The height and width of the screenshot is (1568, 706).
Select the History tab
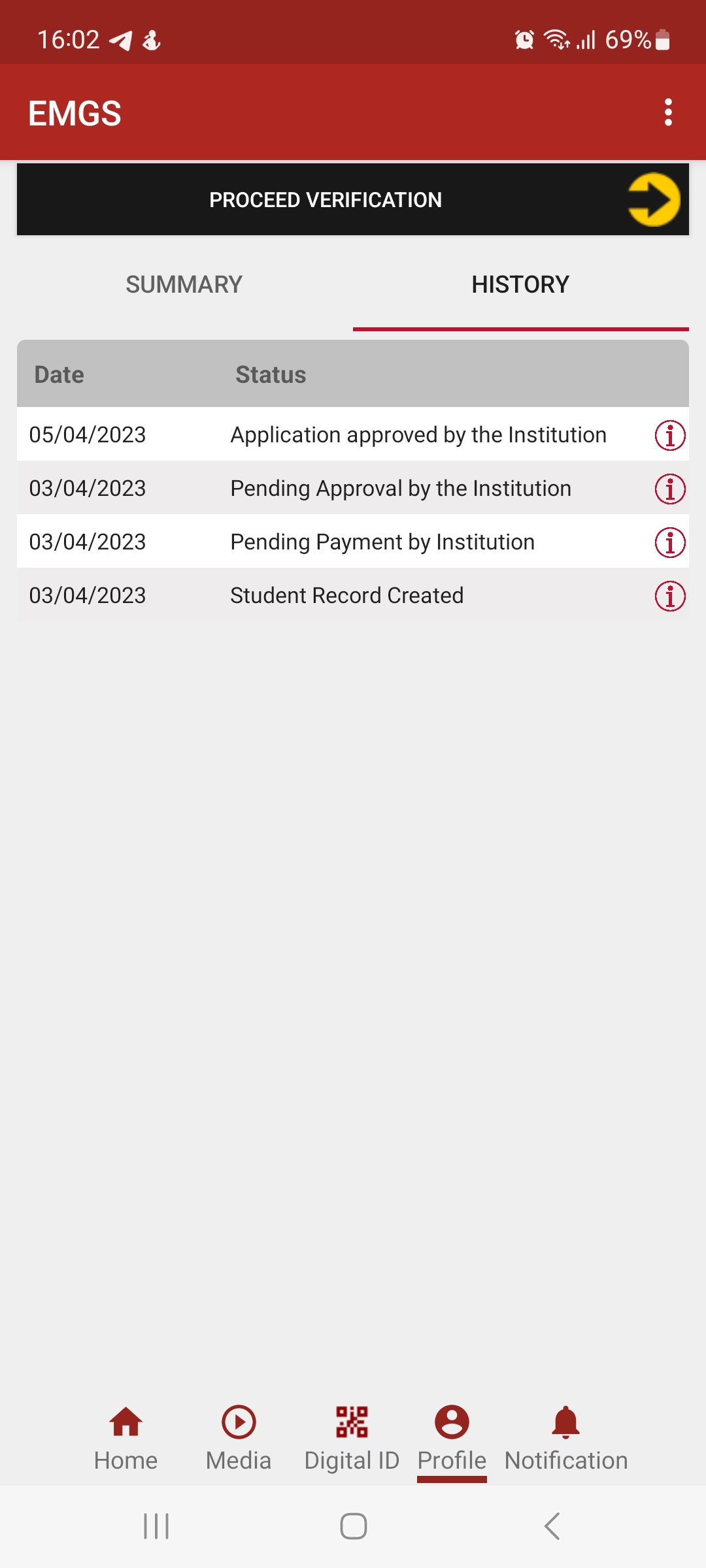pyautogui.click(x=520, y=285)
